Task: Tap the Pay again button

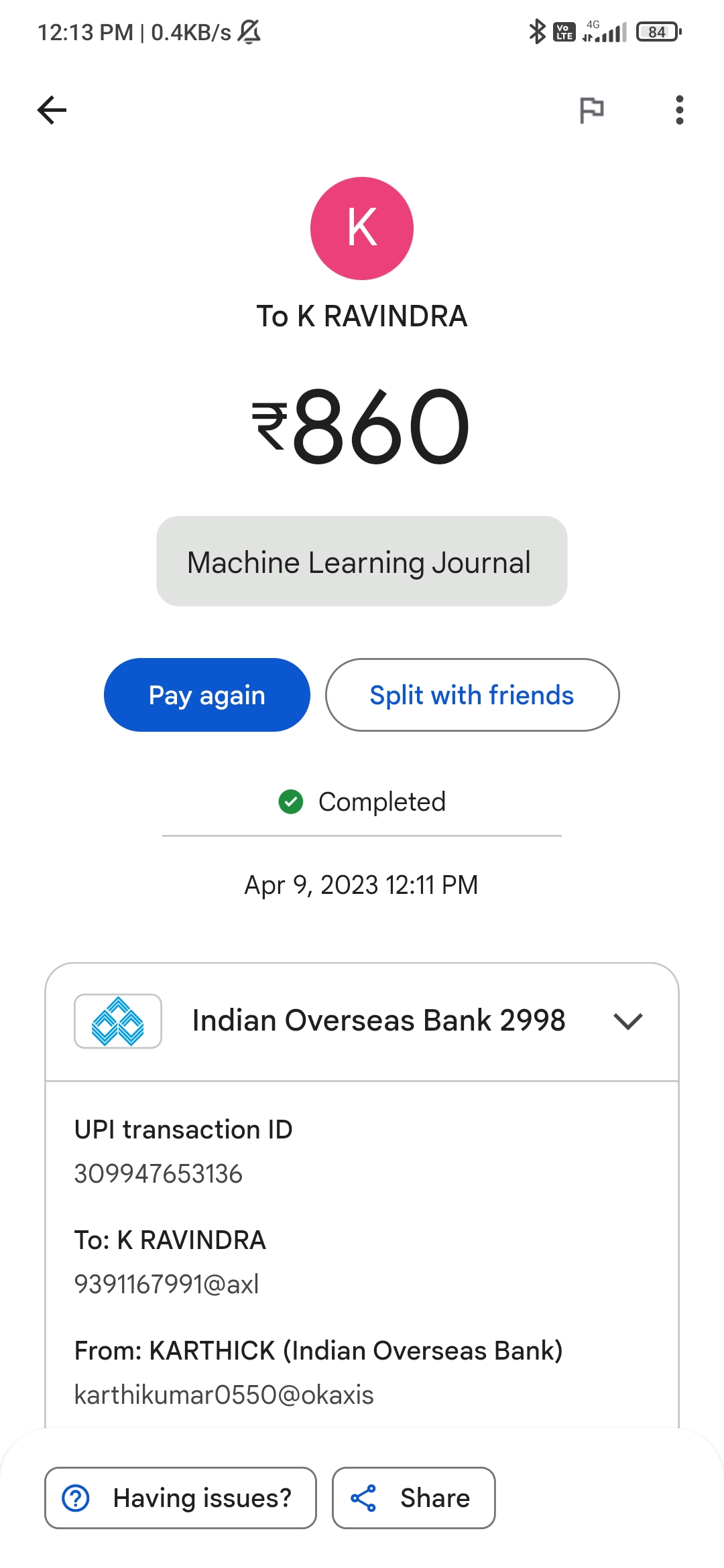Action: pos(207,695)
